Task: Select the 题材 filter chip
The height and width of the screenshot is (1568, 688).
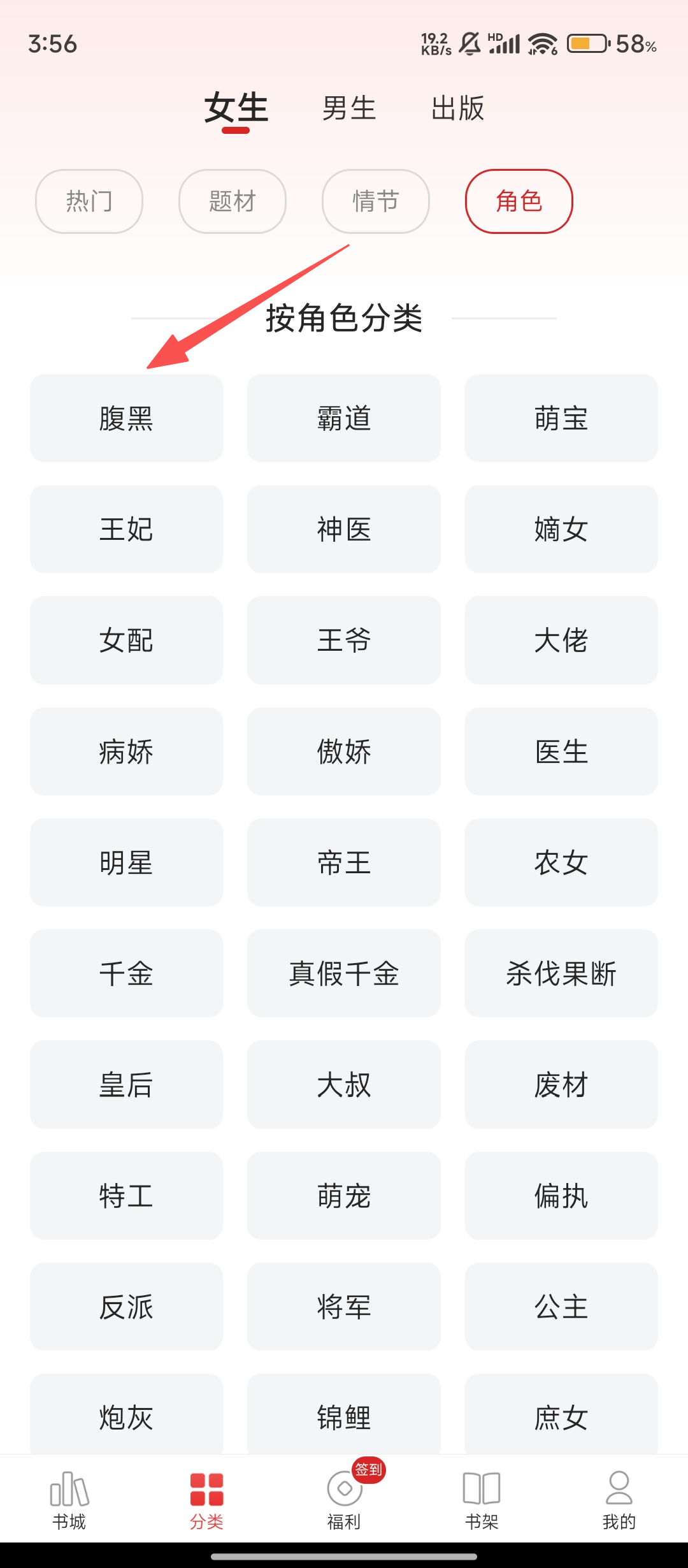Action: coord(233,201)
